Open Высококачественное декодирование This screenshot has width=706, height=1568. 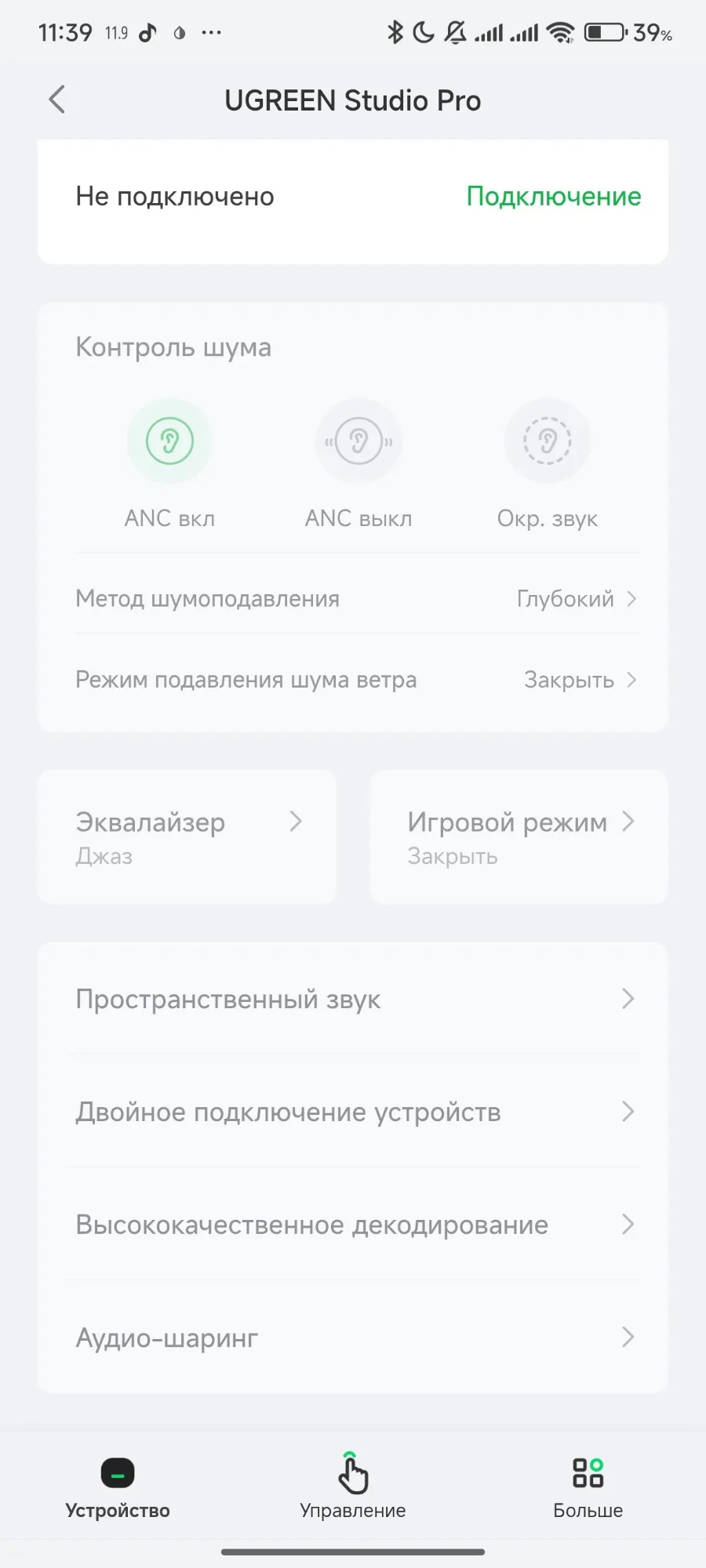[353, 1225]
